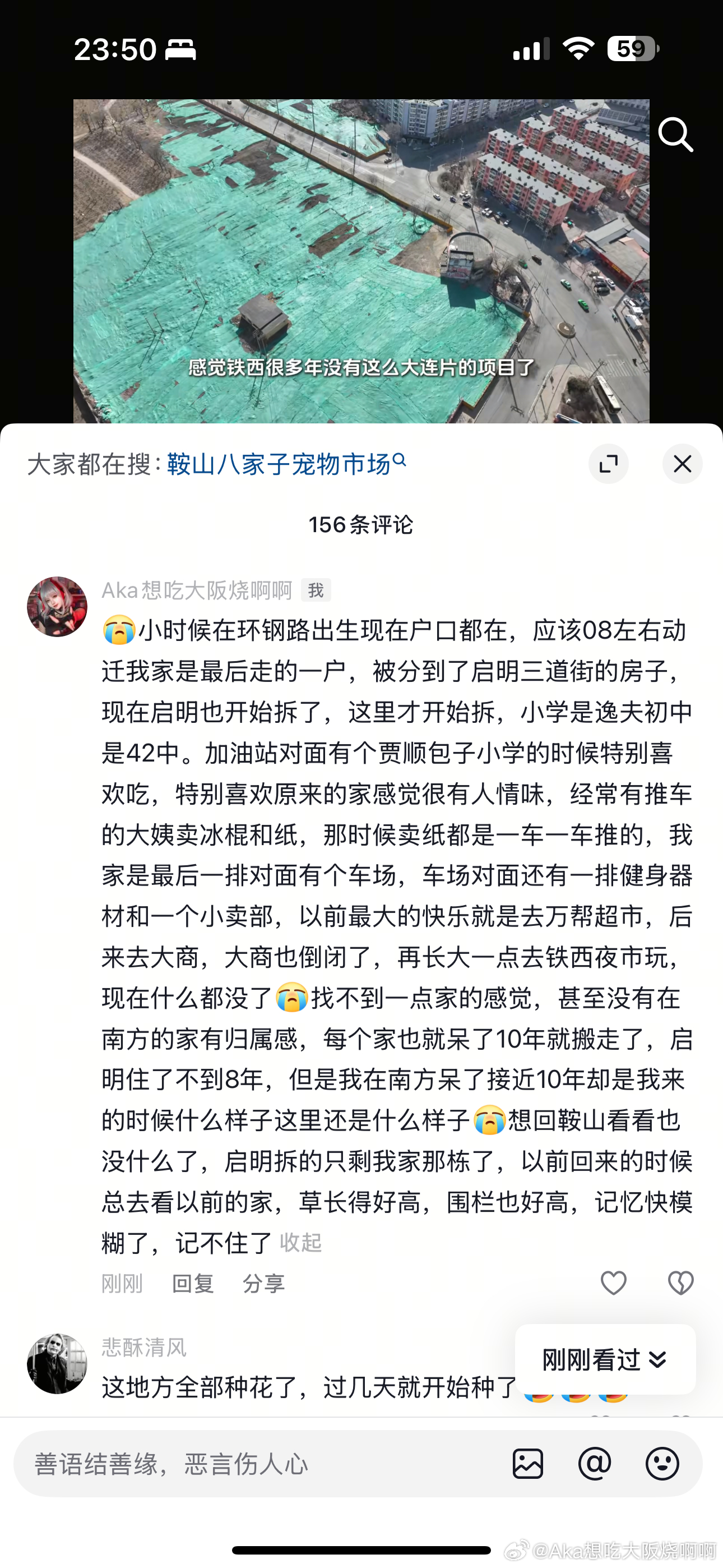
Task: Open Aka想吃大阪烧啊啊's profile avatar
Action: click(x=57, y=607)
